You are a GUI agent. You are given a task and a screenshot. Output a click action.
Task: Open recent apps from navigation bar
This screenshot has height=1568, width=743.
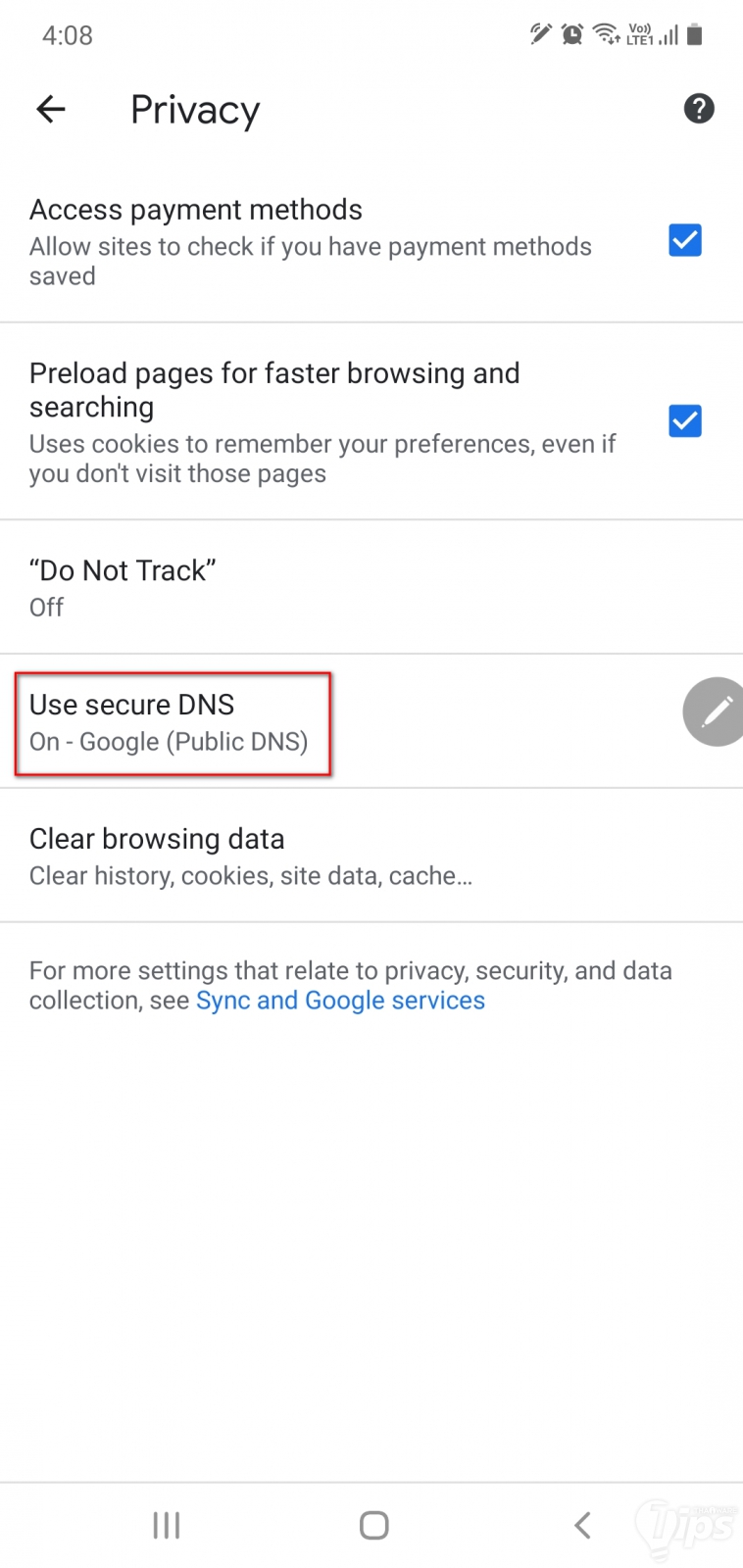(x=167, y=1525)
